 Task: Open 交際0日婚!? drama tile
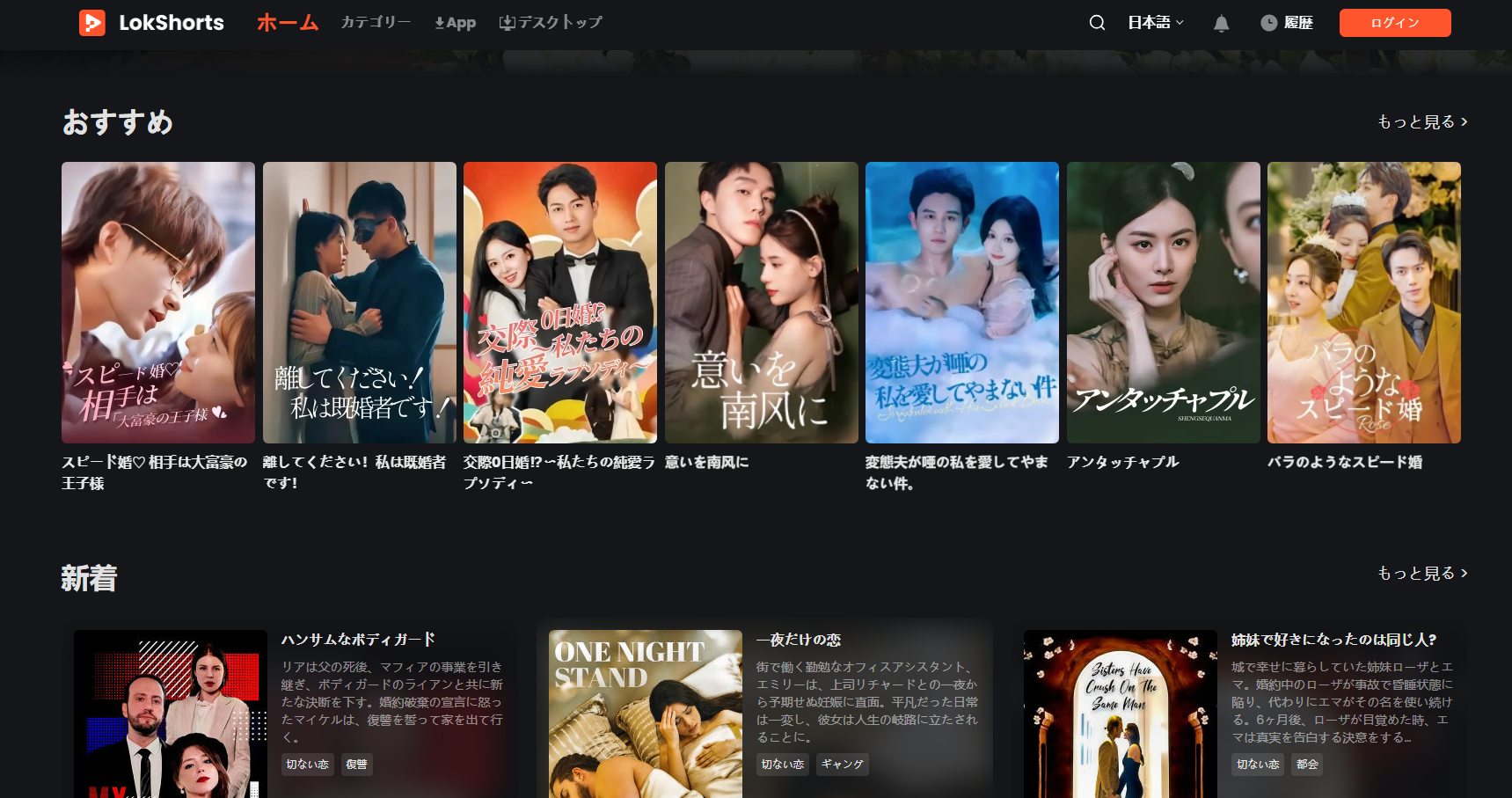560,303
